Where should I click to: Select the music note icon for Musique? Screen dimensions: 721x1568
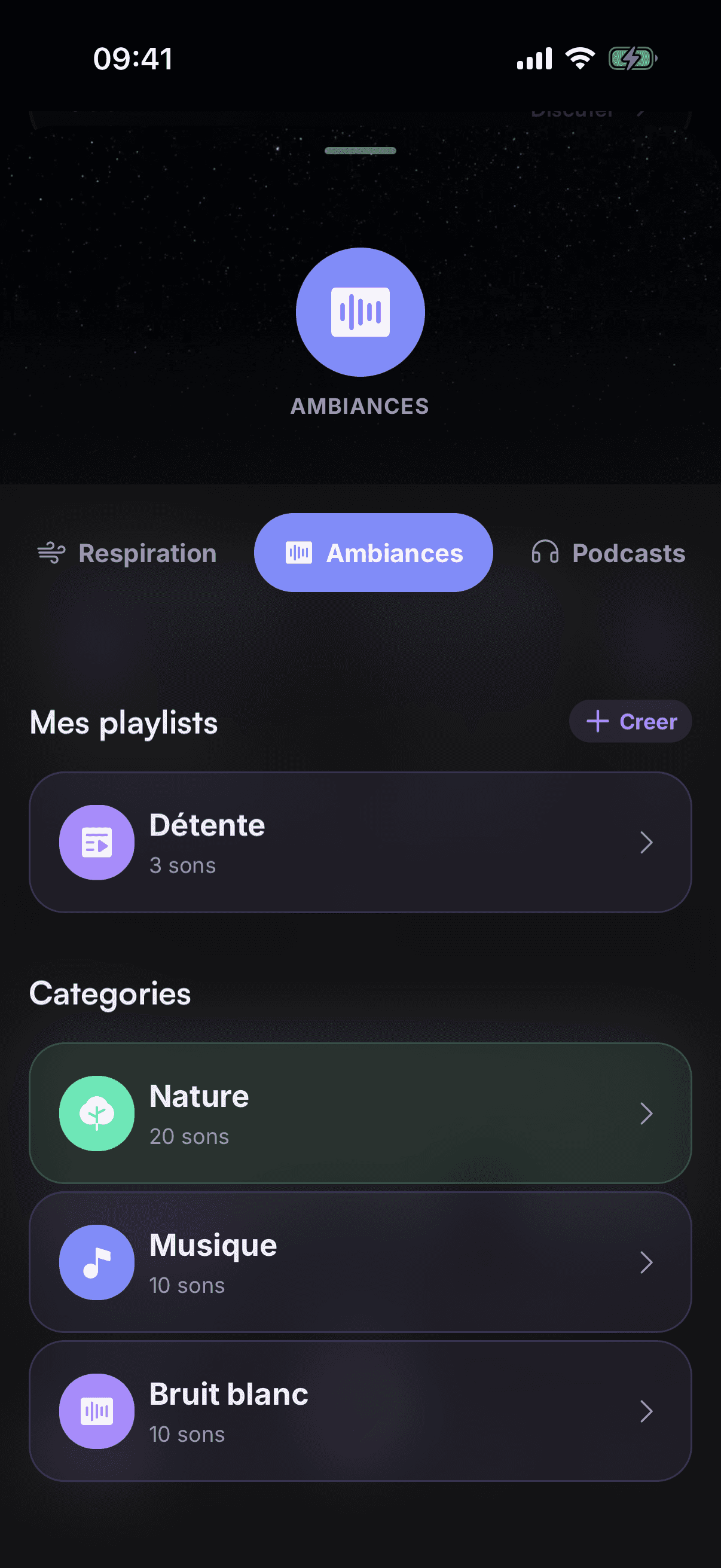[x=97, y=1262]
